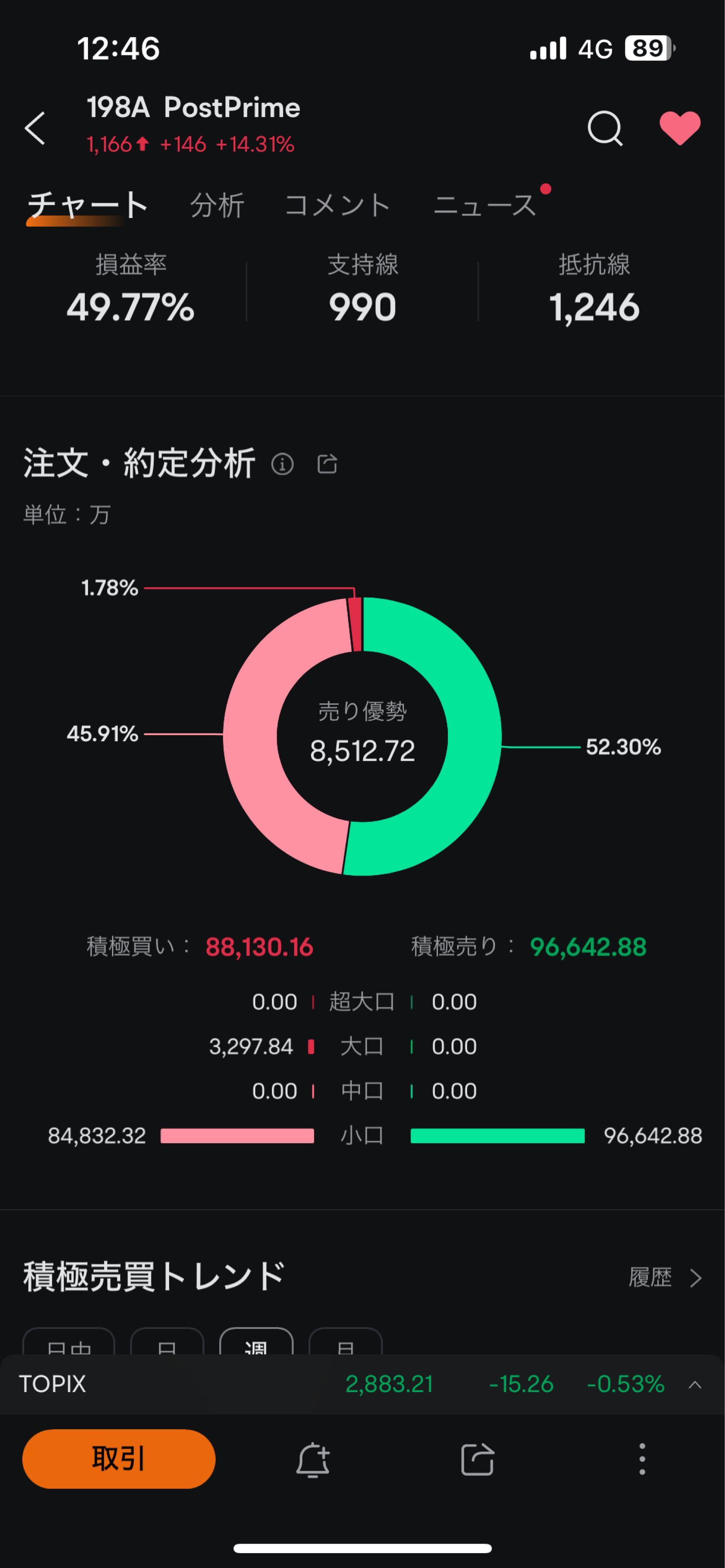Share the 注文・約定分析 chart
The width and height of the screenshot is (725, 1568).
click(x=327, y=464)
